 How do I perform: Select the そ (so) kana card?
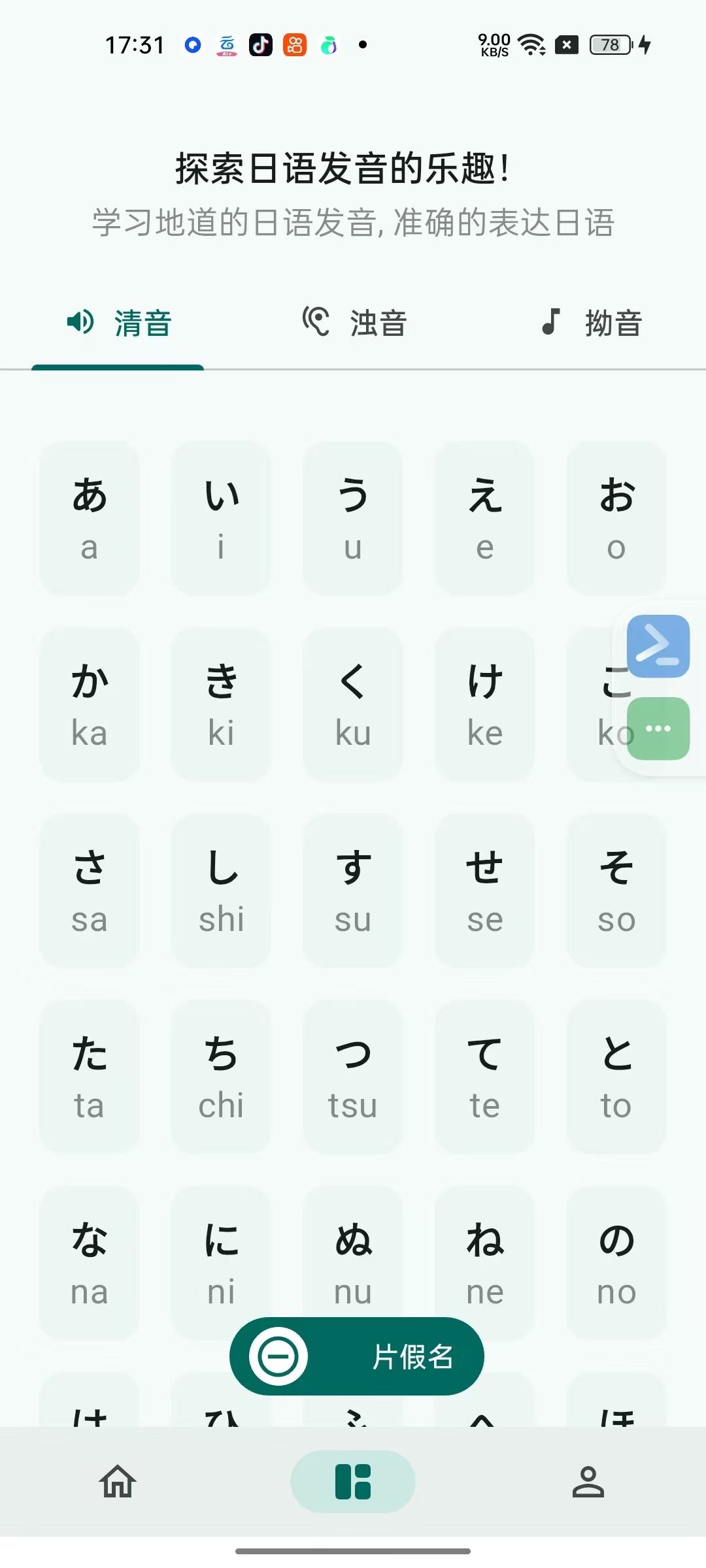(x=616, y=890)
